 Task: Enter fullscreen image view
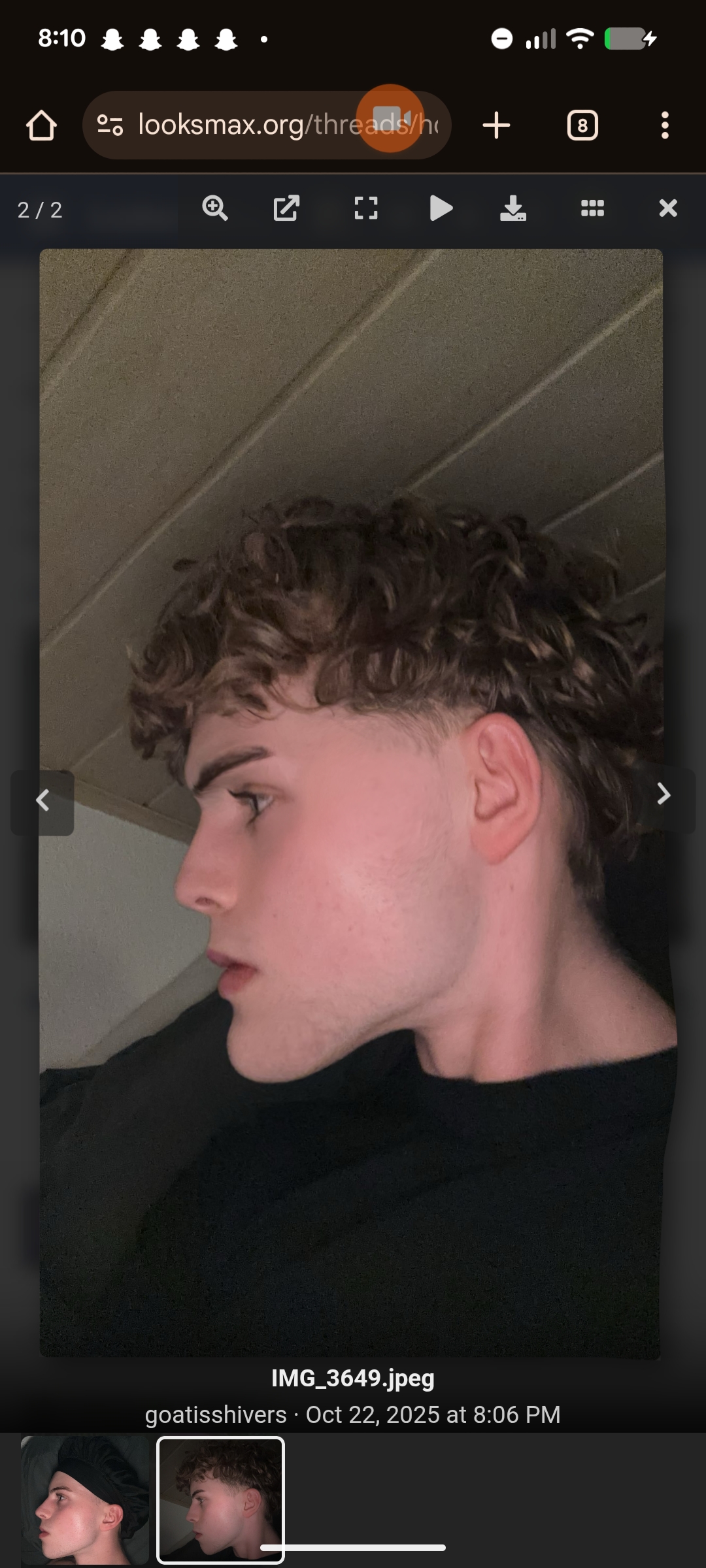click(x=366, y=208)
